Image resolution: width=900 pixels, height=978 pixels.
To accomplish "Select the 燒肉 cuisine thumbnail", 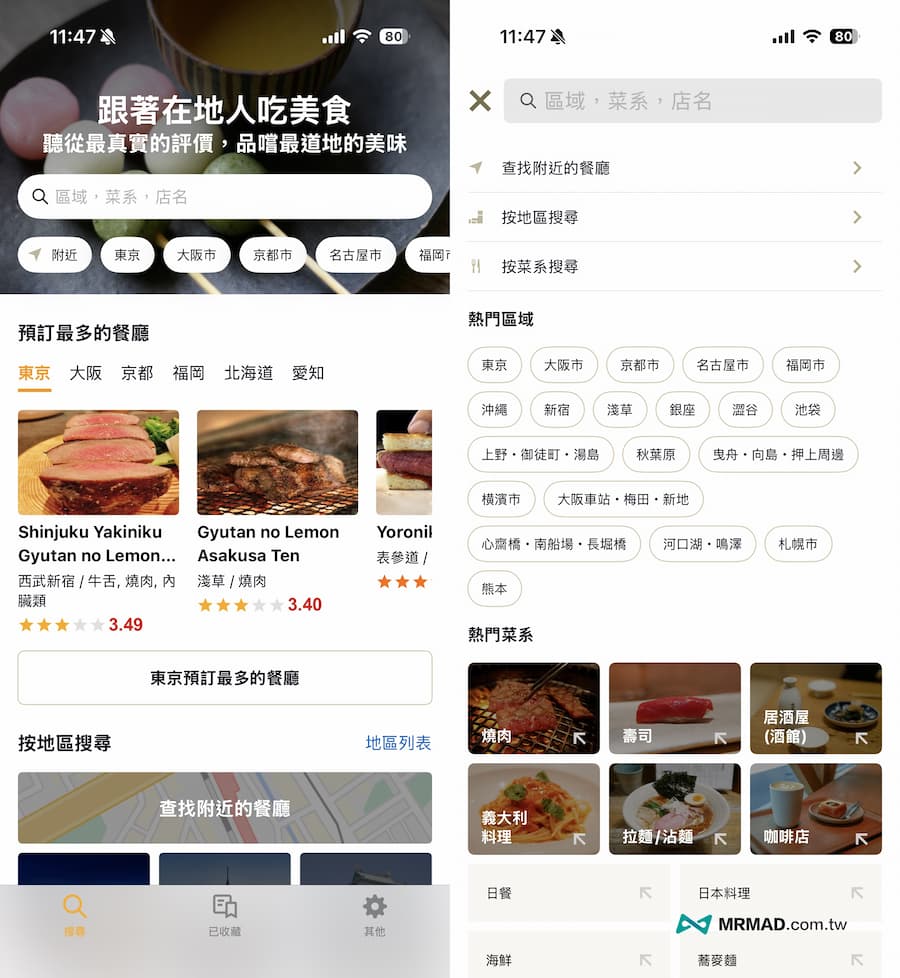I will click(x=533, y=708).
